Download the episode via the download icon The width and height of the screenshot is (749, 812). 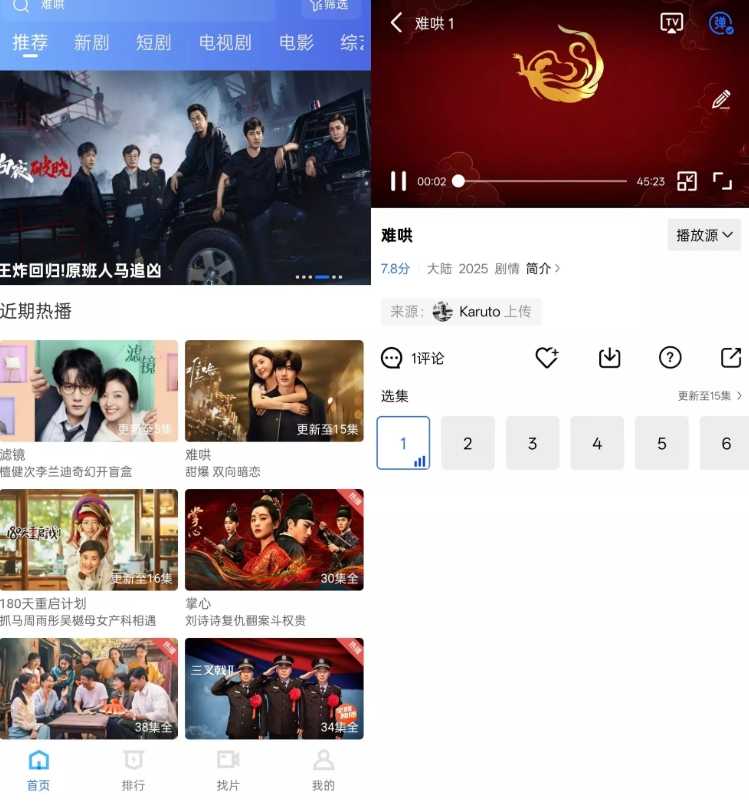[609, 357]
